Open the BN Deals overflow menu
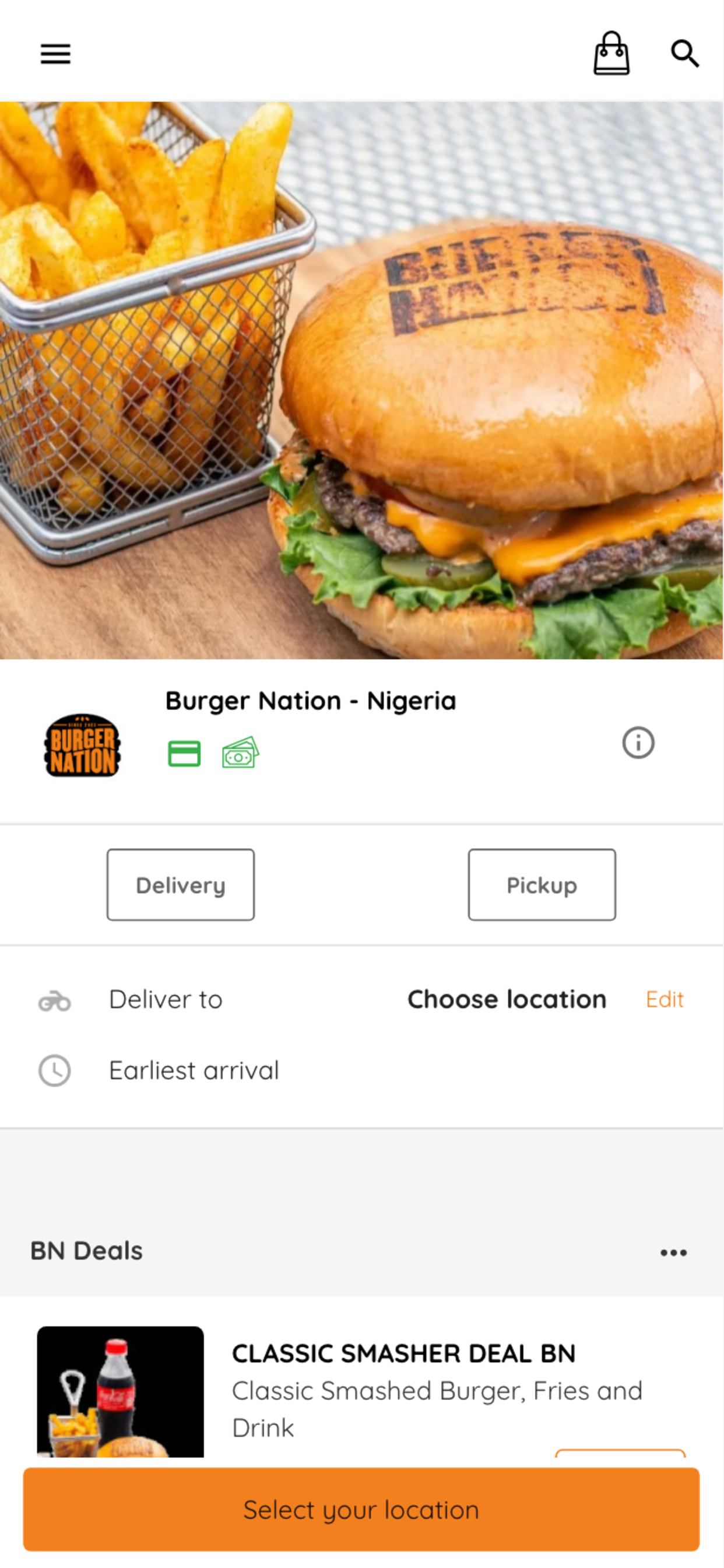The width and height of the screenshot is (724, 1568). tap(673, 1252)
